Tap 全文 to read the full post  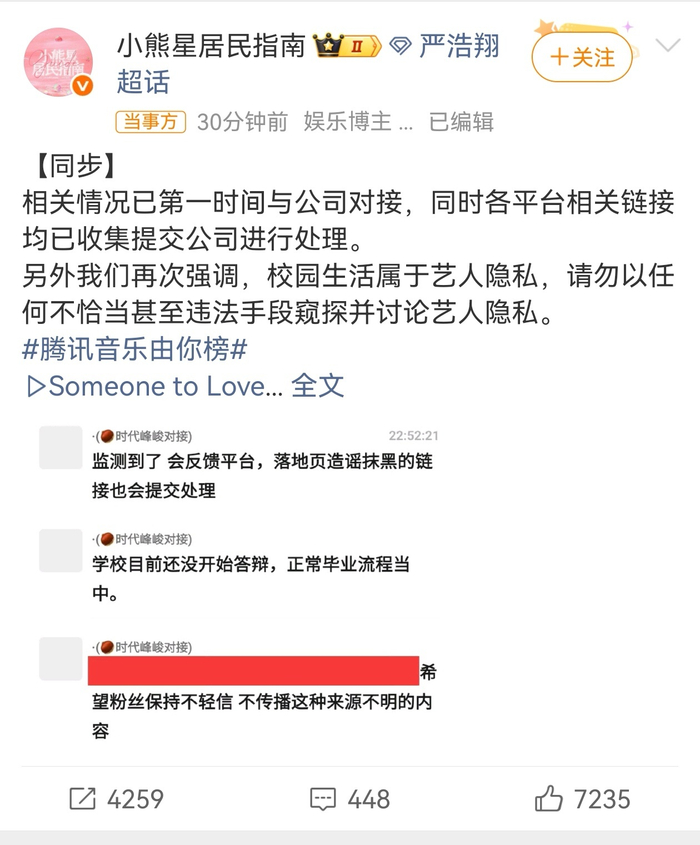click(317, 386)
